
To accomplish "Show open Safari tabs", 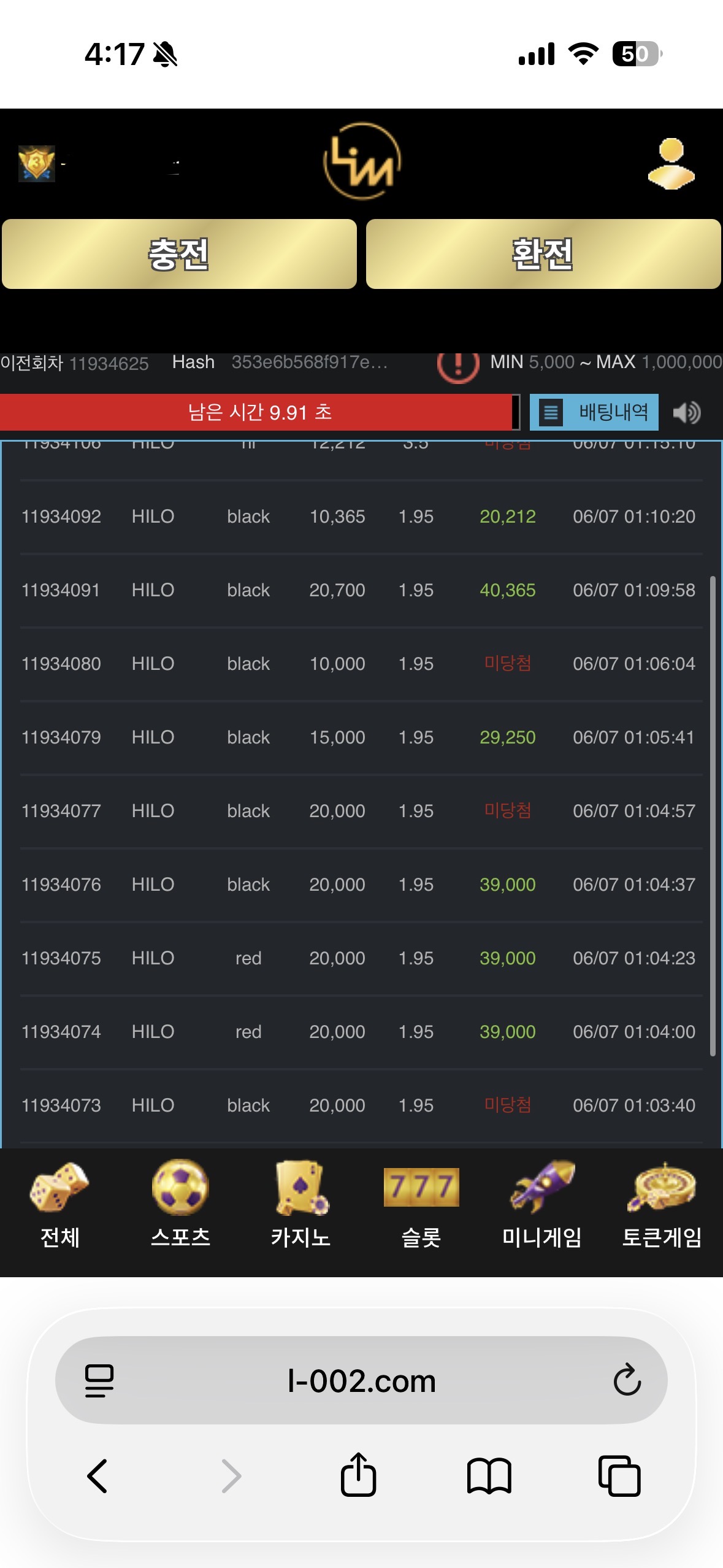I will point(619,1475).
